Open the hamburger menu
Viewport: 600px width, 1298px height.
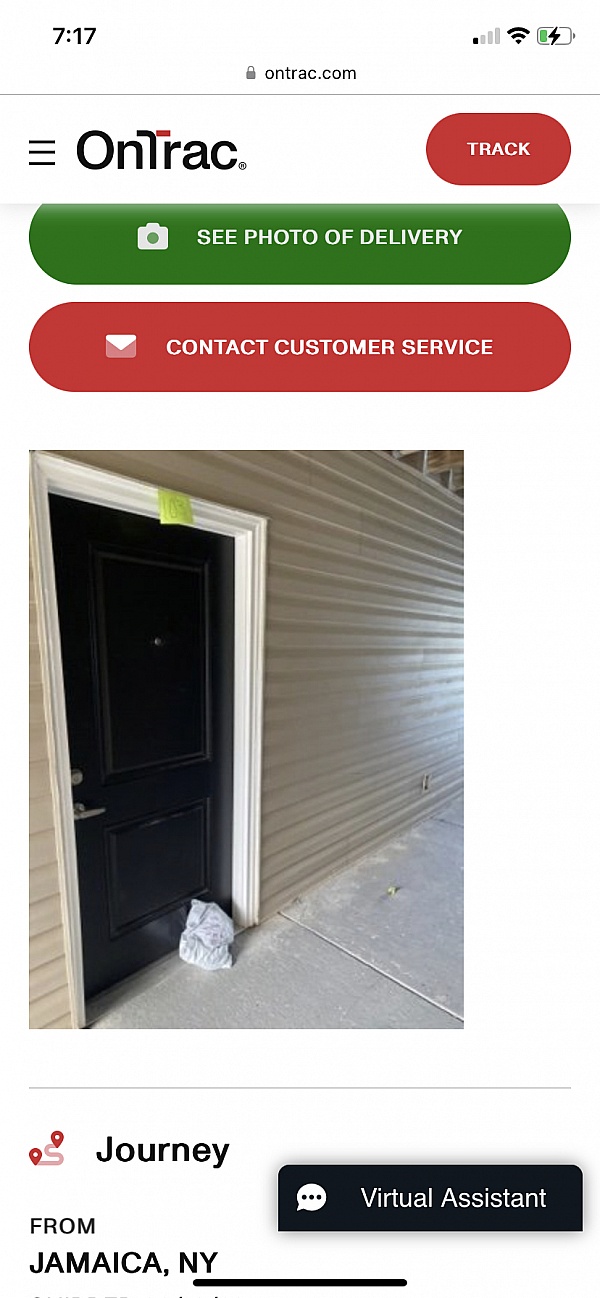(42, 152)
